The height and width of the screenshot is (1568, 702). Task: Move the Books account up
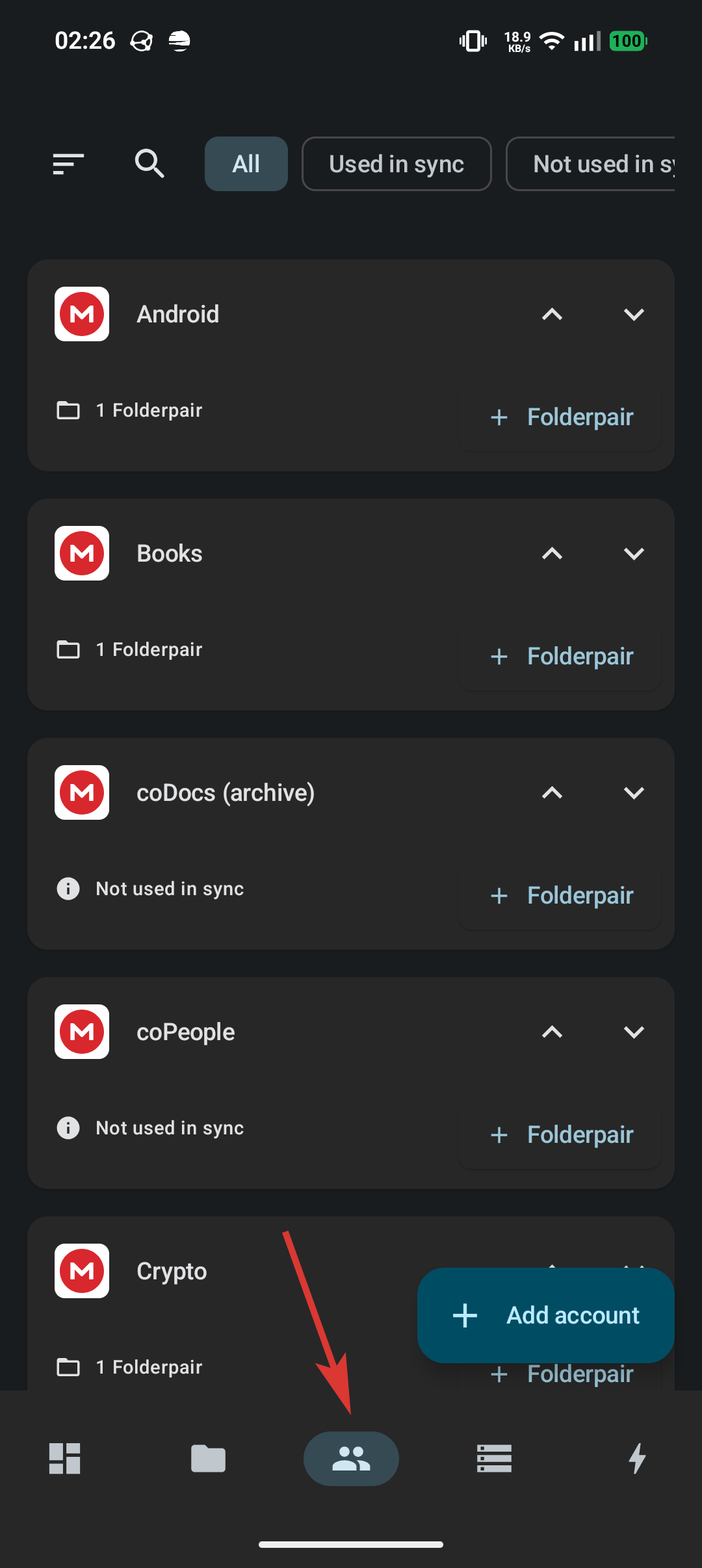[552, 554]
